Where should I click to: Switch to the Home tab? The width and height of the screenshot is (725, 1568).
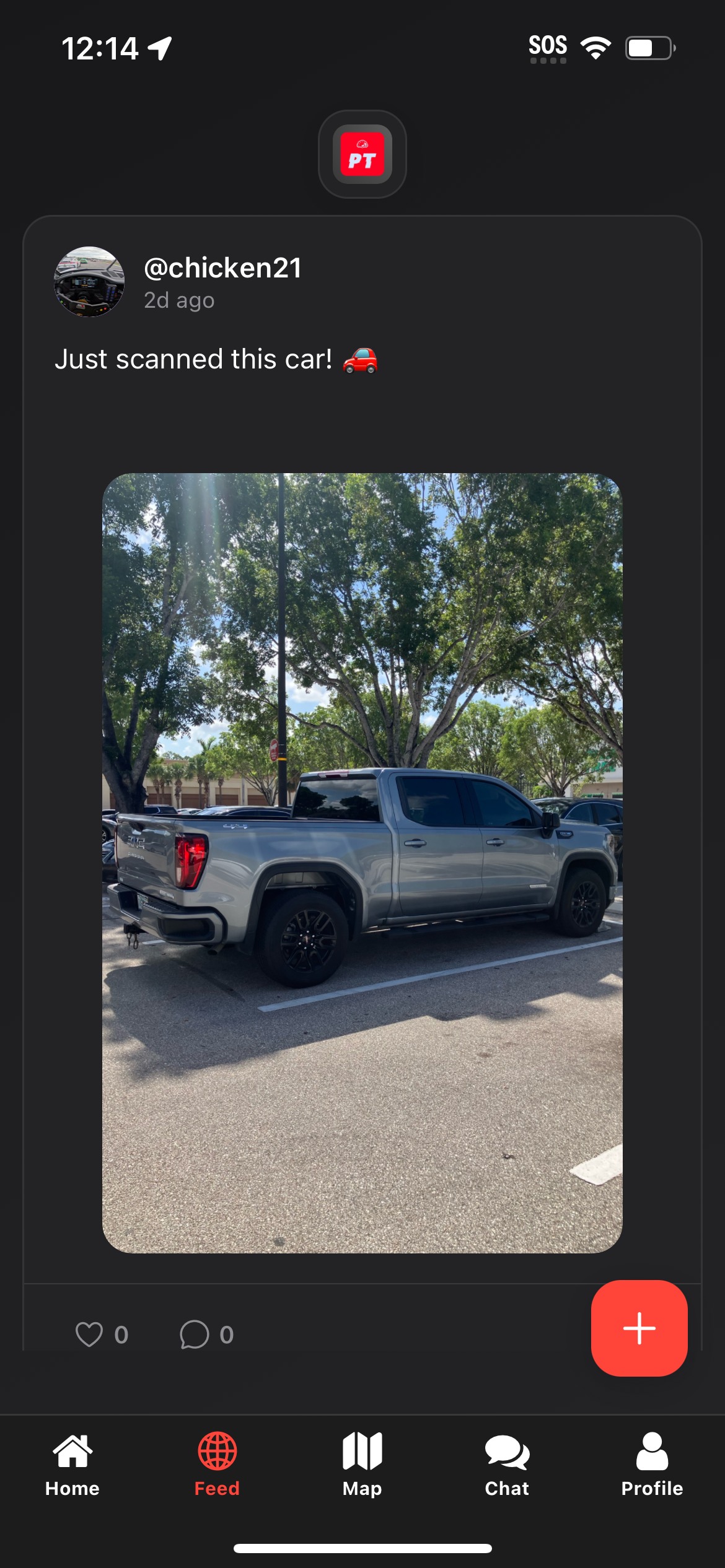point(72,1464)
